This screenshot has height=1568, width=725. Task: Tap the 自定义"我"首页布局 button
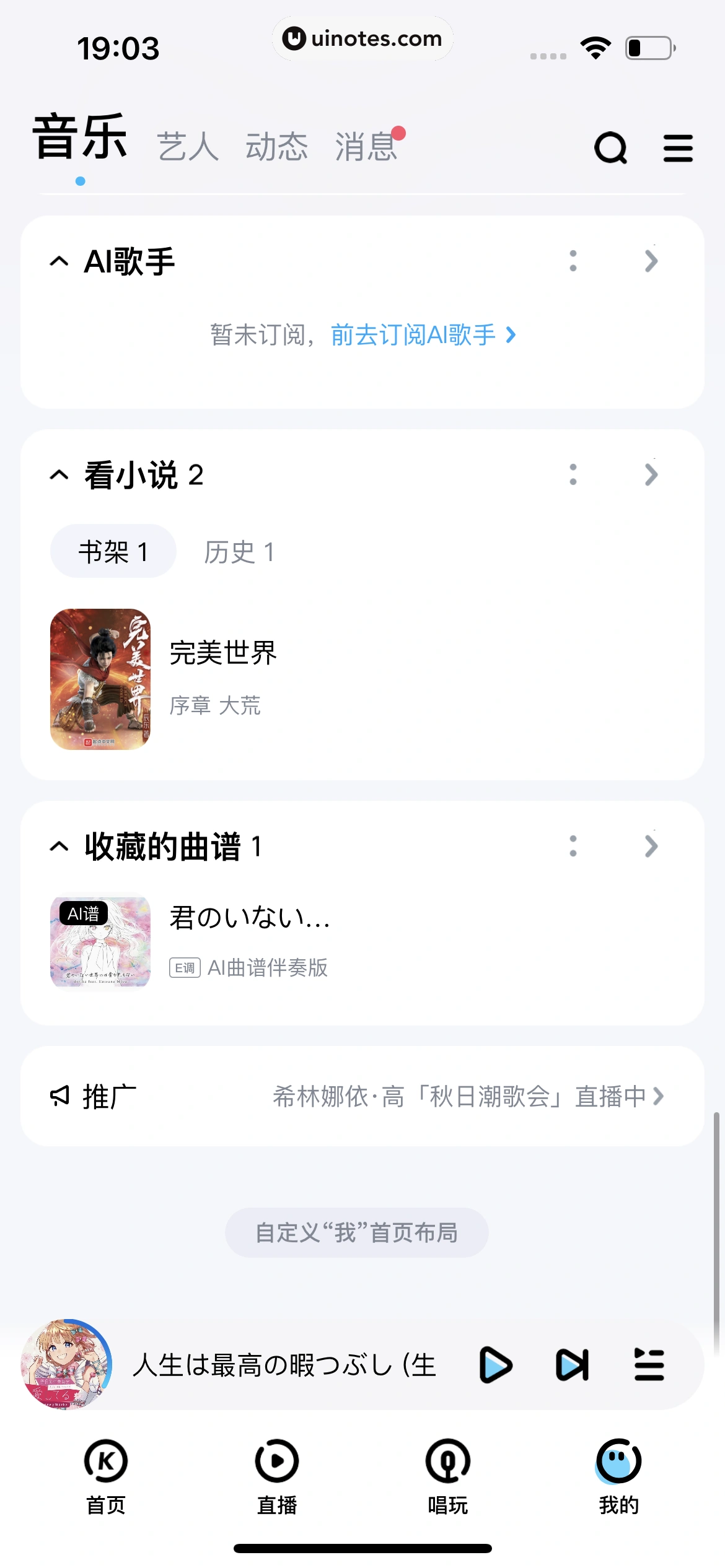(x=356, y=1232)
